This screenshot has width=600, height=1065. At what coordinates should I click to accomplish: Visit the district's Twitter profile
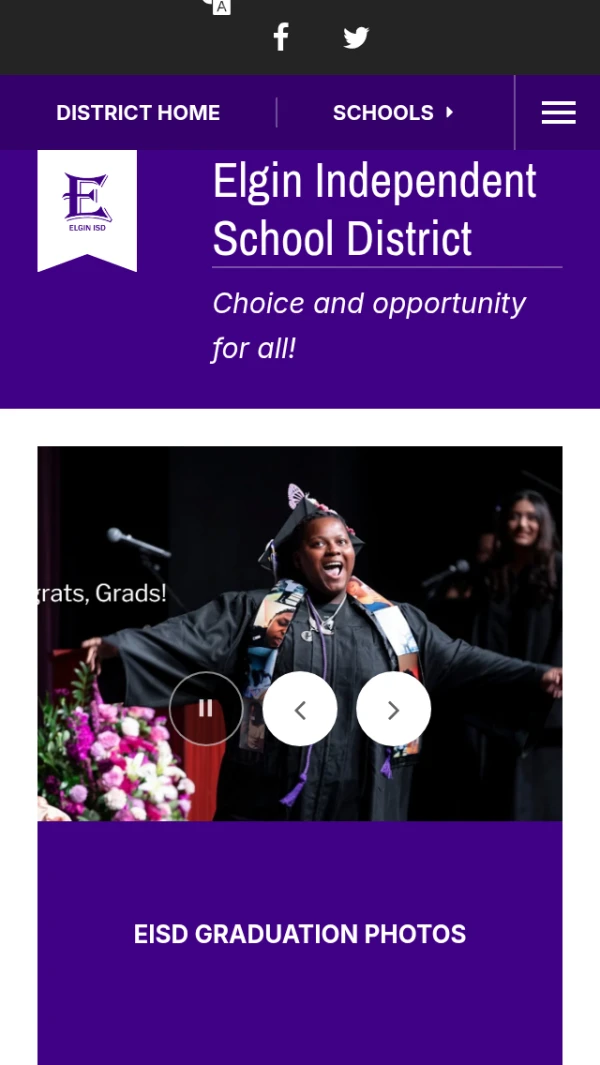(356, 37)
